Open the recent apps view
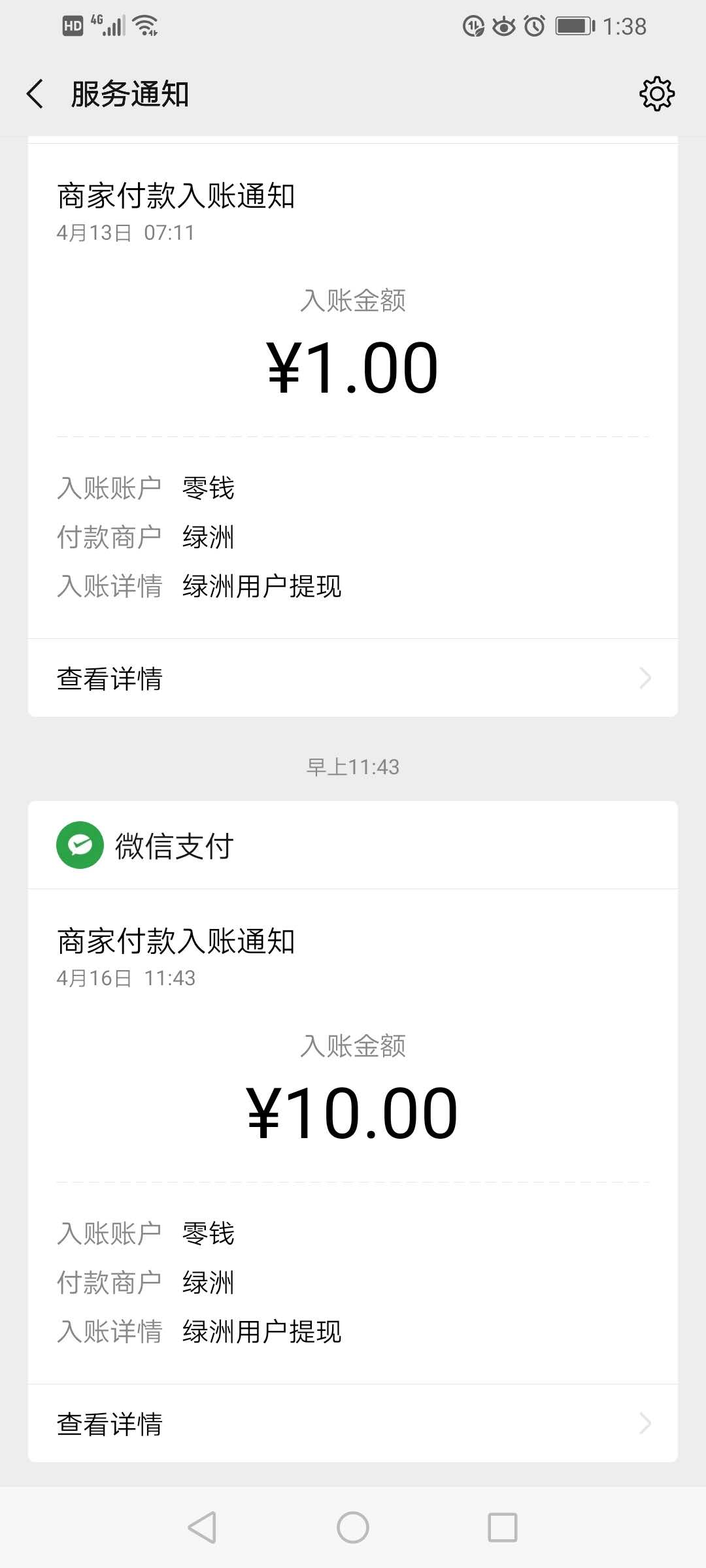 point(502,1527)
